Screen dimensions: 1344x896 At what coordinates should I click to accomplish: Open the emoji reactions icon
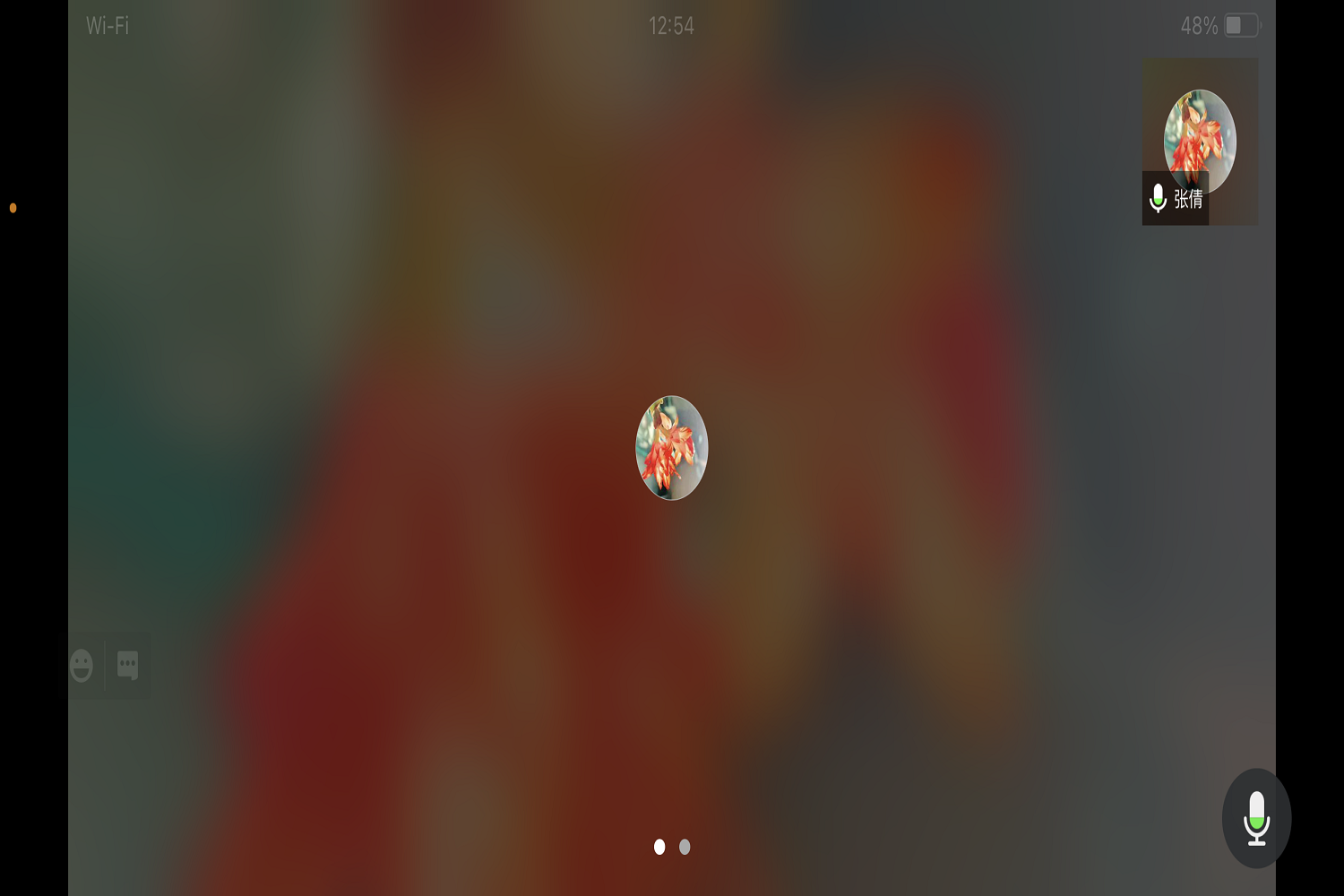click(82, 666)
